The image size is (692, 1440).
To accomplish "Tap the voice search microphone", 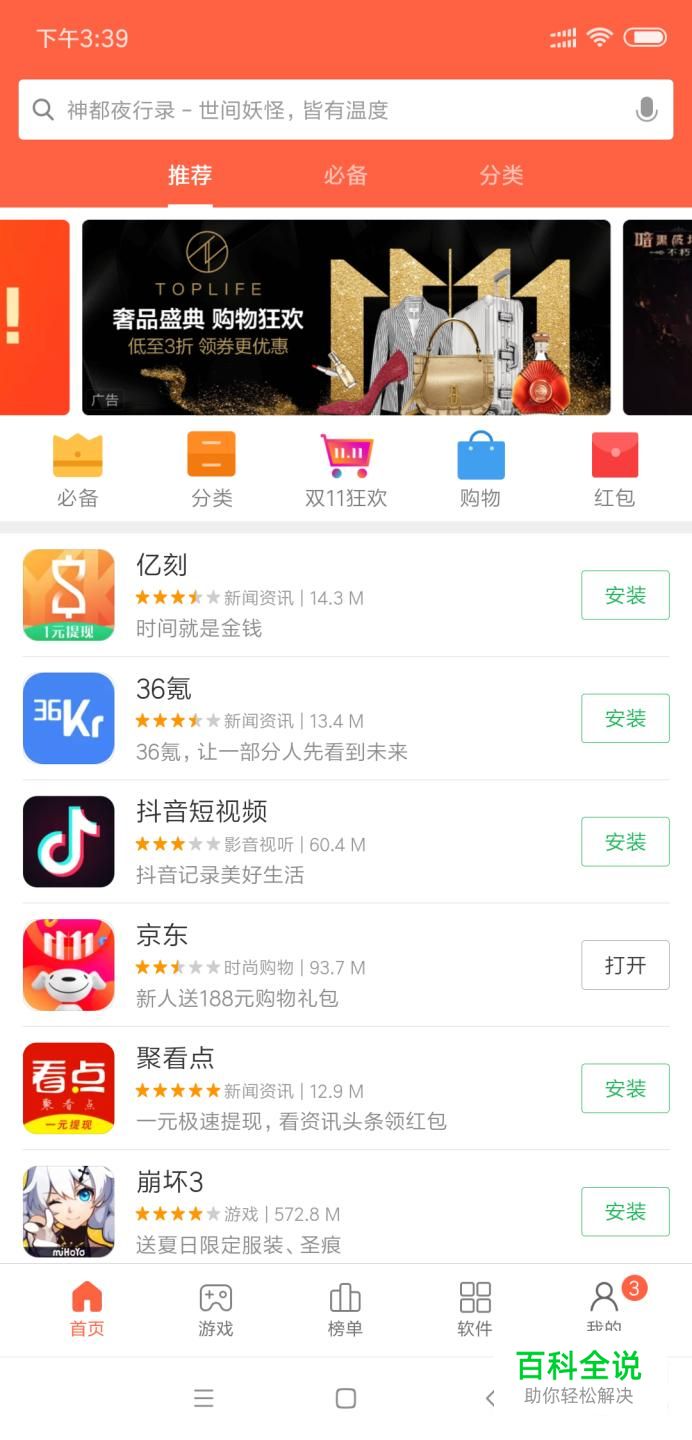I will tap(647, 110).
